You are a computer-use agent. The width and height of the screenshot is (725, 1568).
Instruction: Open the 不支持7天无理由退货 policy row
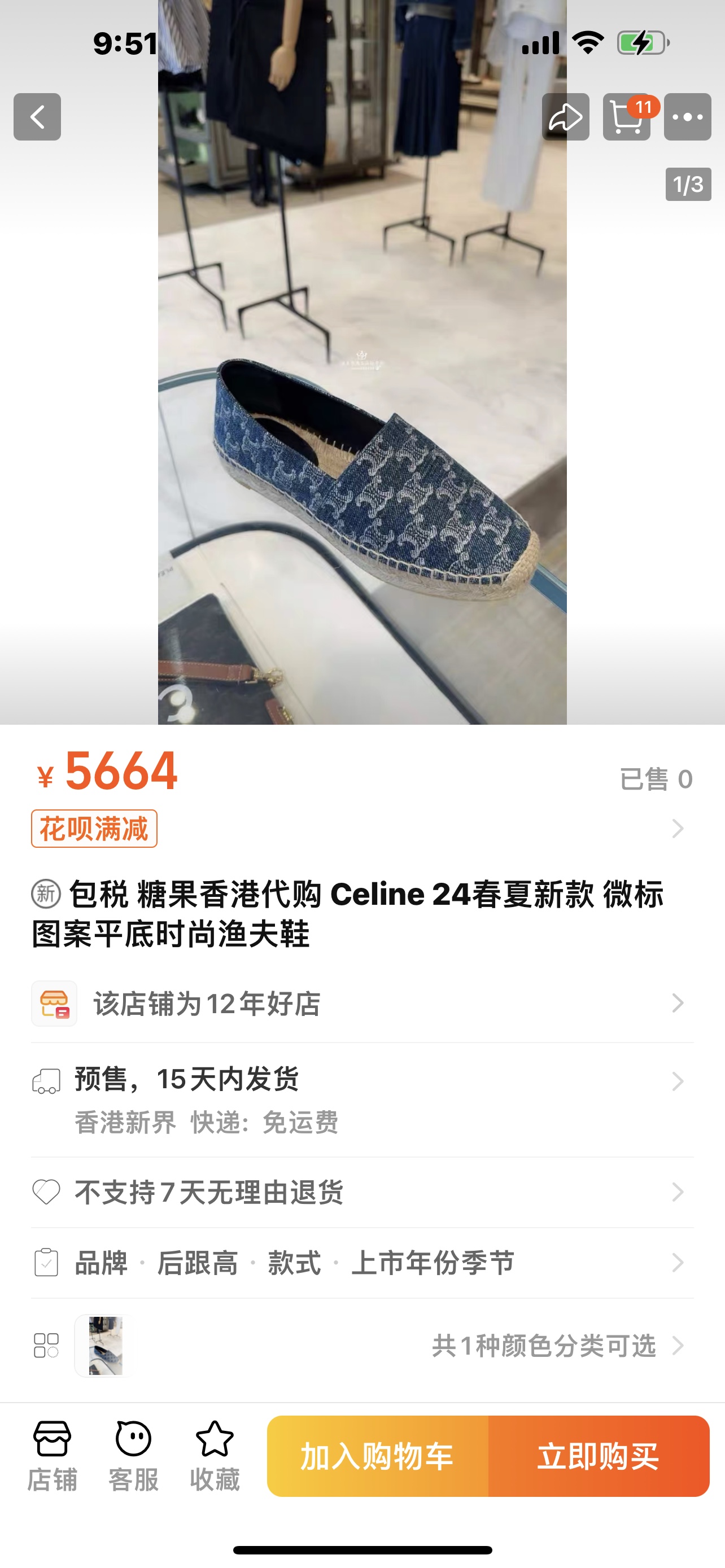362,1192
